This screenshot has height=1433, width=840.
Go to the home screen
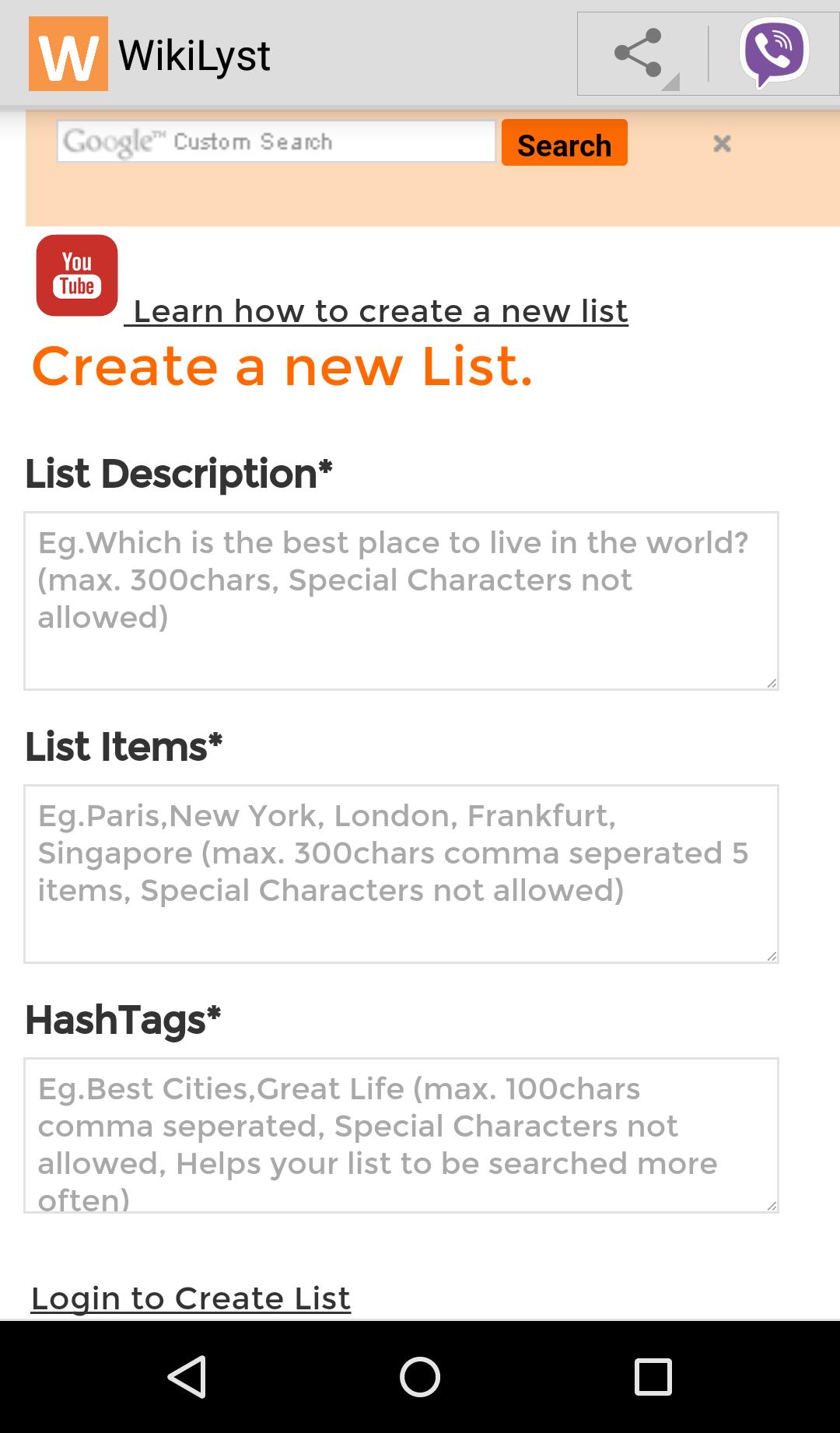[420, 1377]
